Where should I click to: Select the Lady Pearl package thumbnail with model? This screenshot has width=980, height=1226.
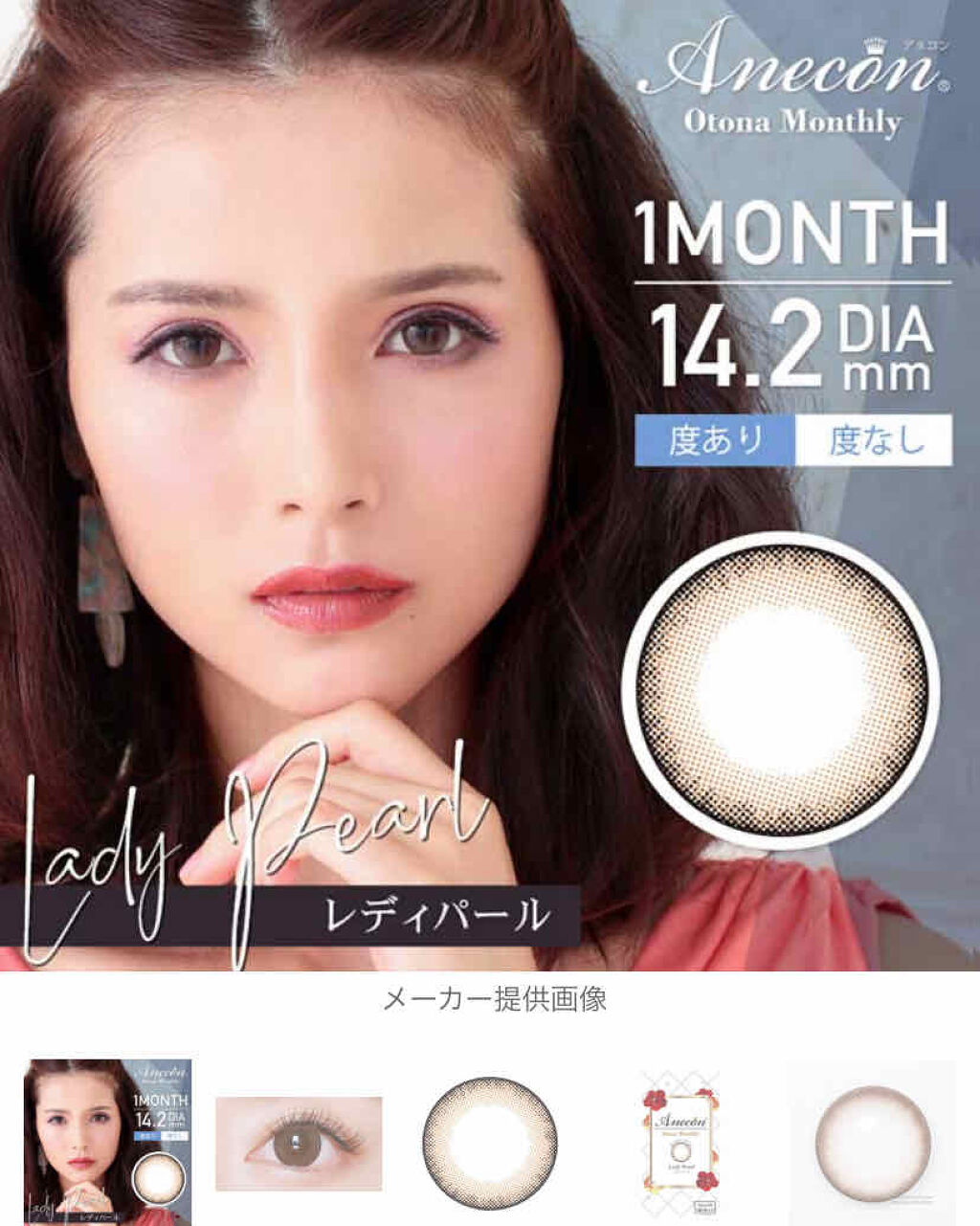coord(107,1143)
